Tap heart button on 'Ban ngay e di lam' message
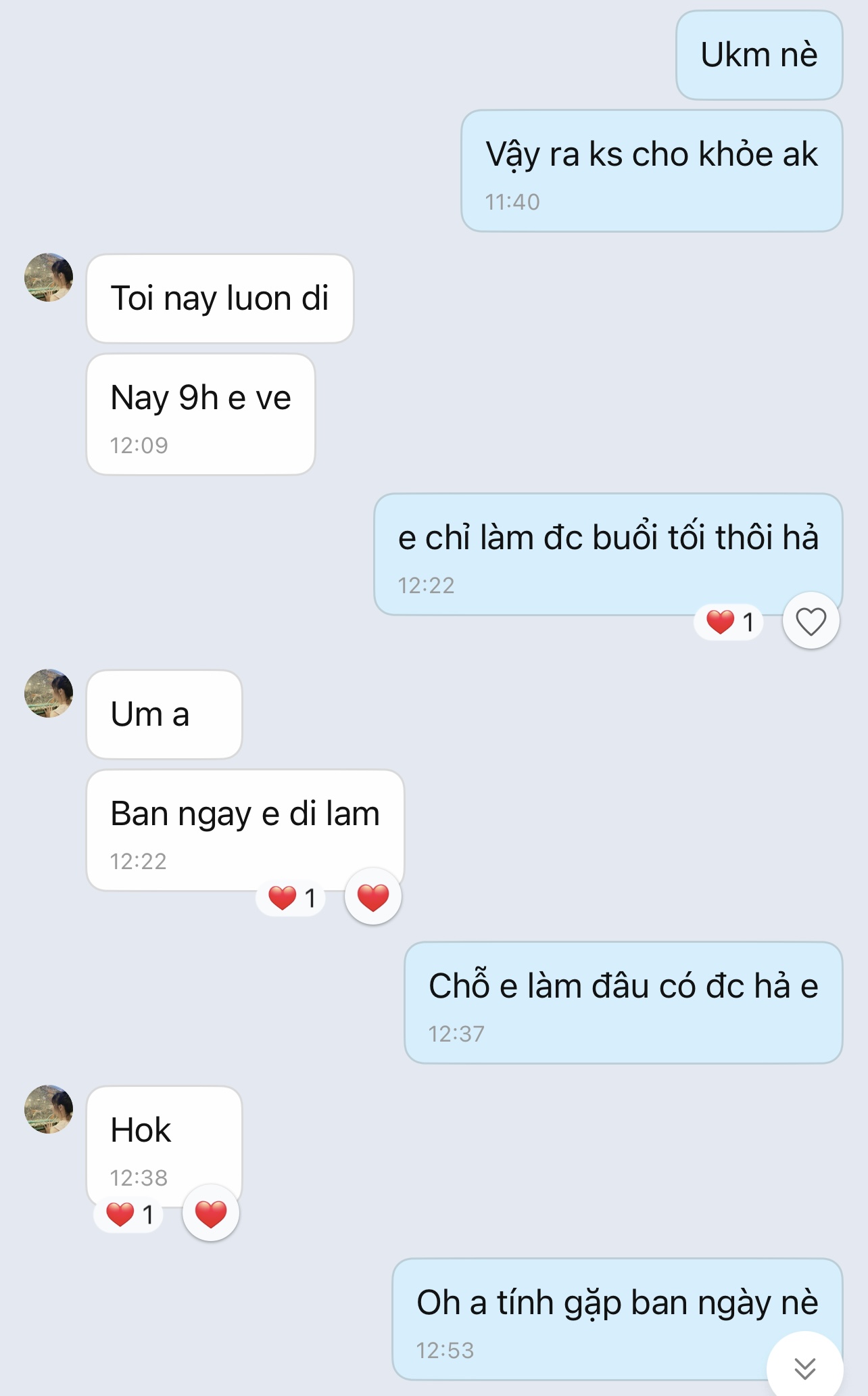Image resolution: width=868 pixels, height=1396 pixels. 372,897
